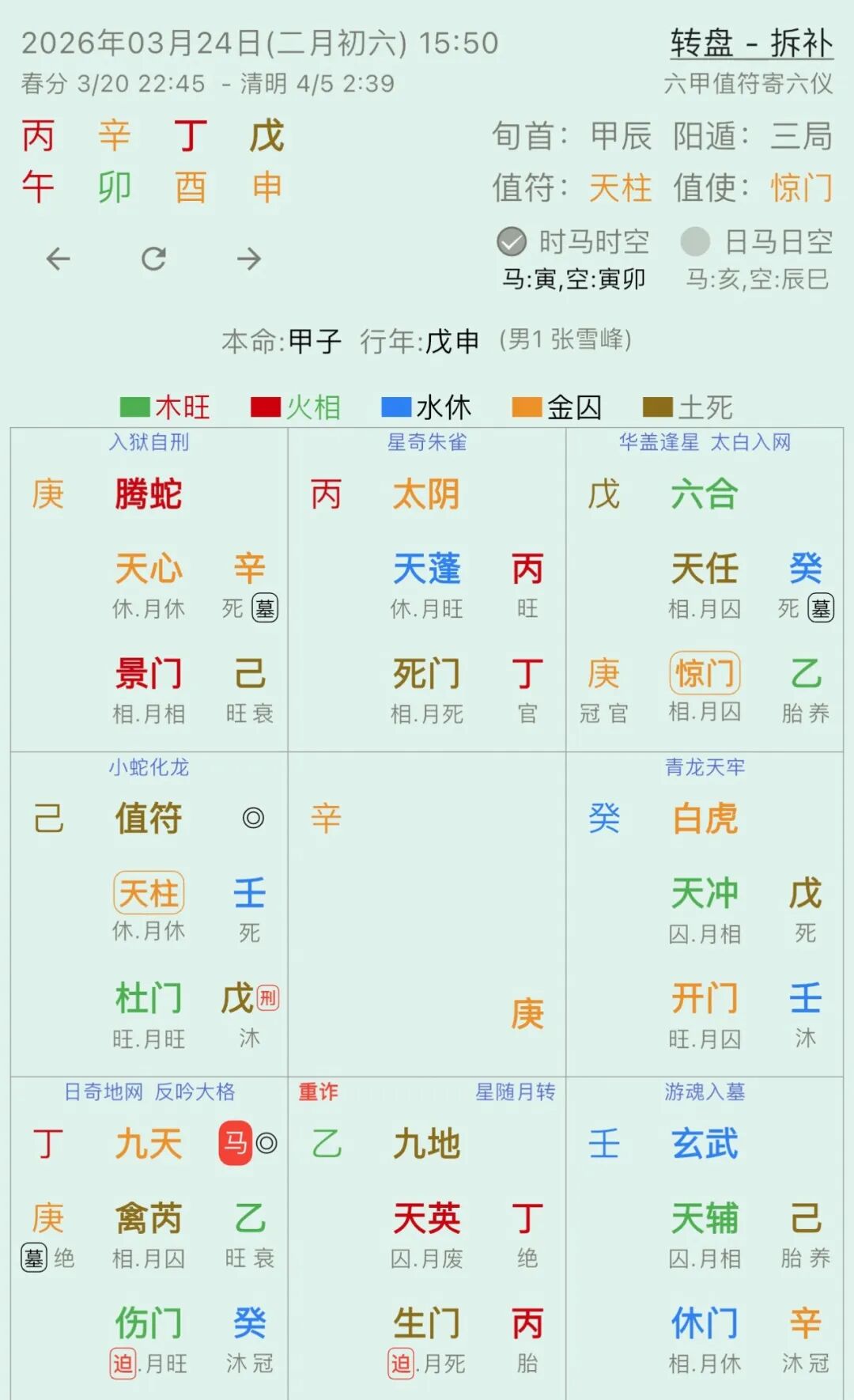Advance to the next time chart arrow
Viewport: 854px width, 1400px height.
coord(249,259)
